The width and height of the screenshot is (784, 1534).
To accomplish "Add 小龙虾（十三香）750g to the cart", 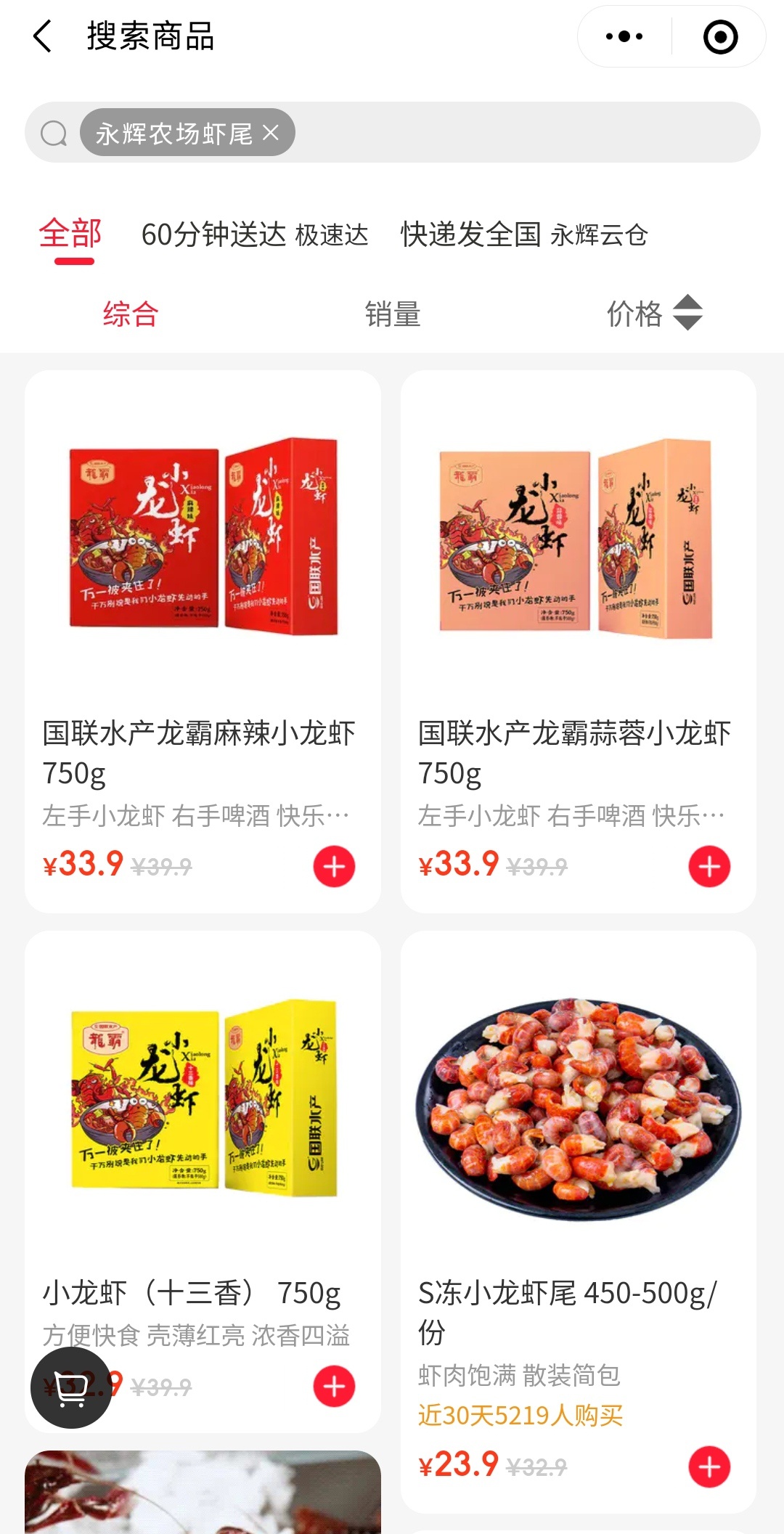I will click(x=334, y=1386).
